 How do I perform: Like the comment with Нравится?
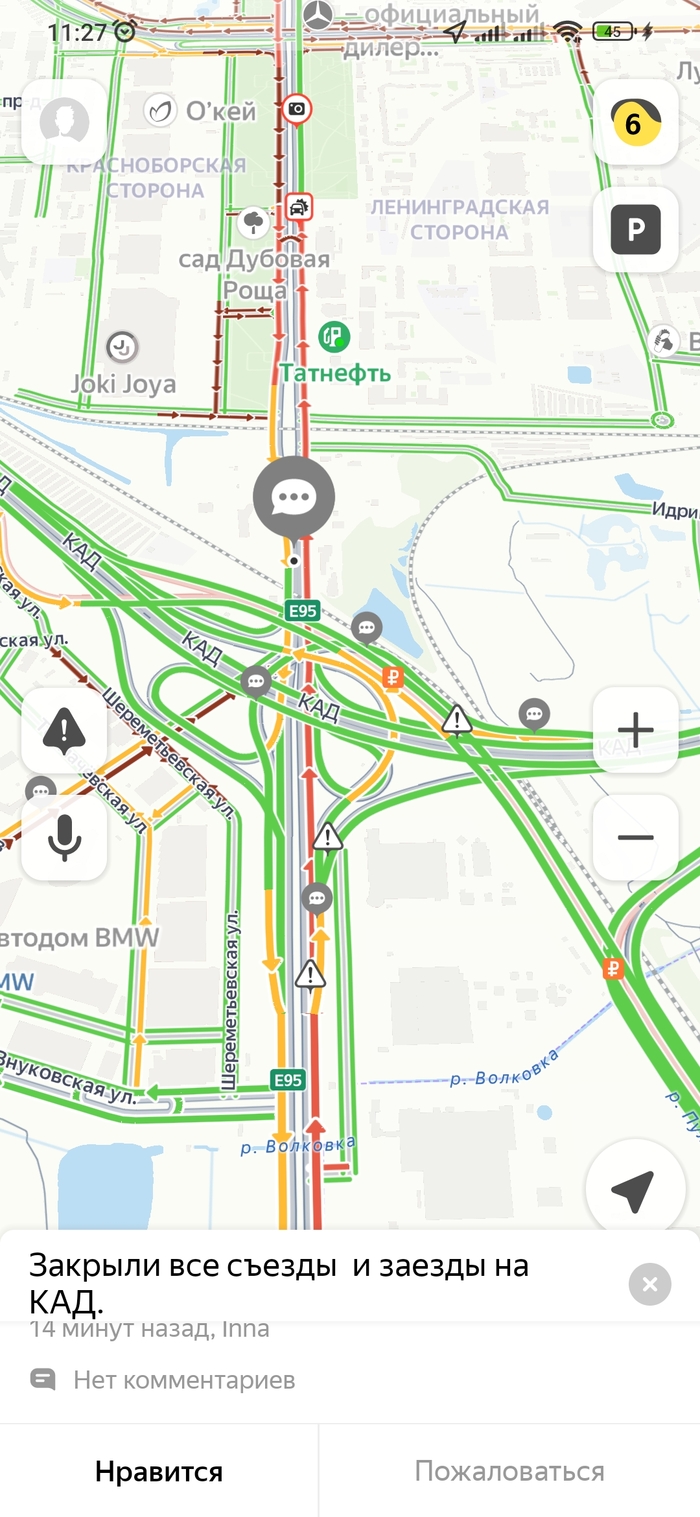(x=159, y=1471)
